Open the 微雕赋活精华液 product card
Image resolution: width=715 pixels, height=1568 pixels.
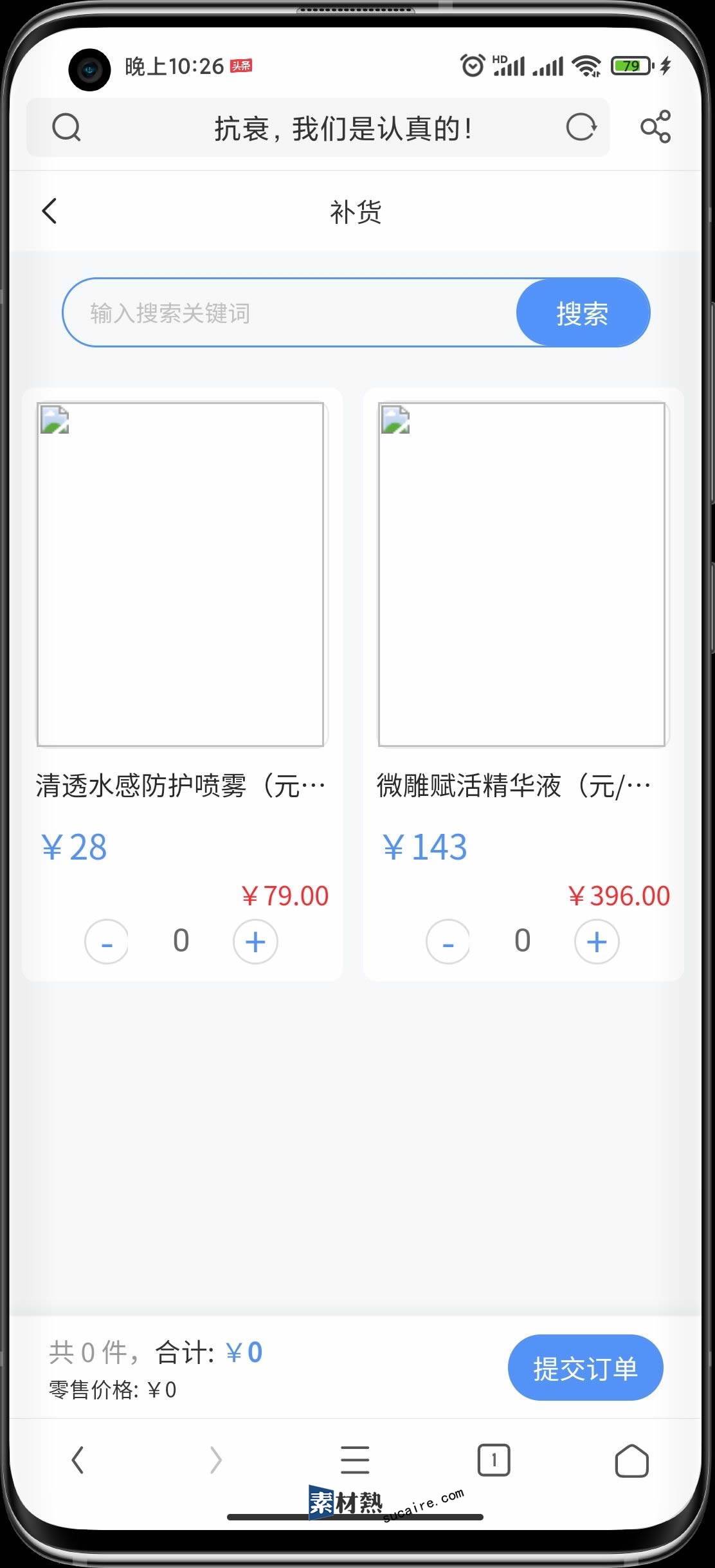pos(521,575)
